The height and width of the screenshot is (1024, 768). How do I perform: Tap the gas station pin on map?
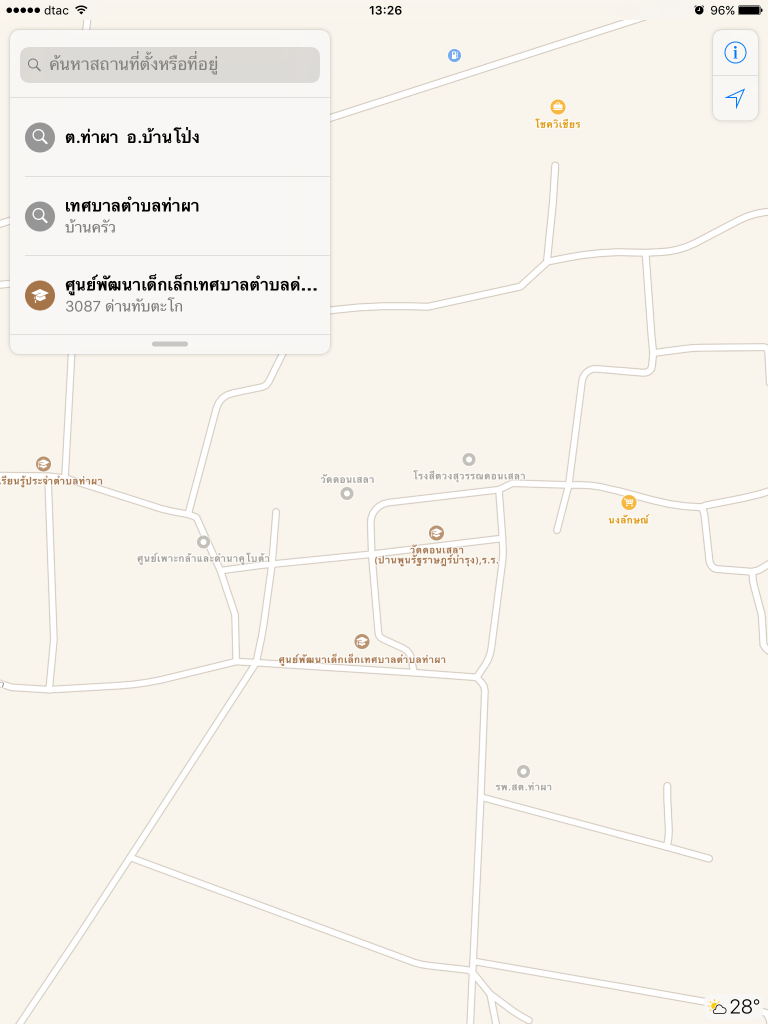coord(454,55)
